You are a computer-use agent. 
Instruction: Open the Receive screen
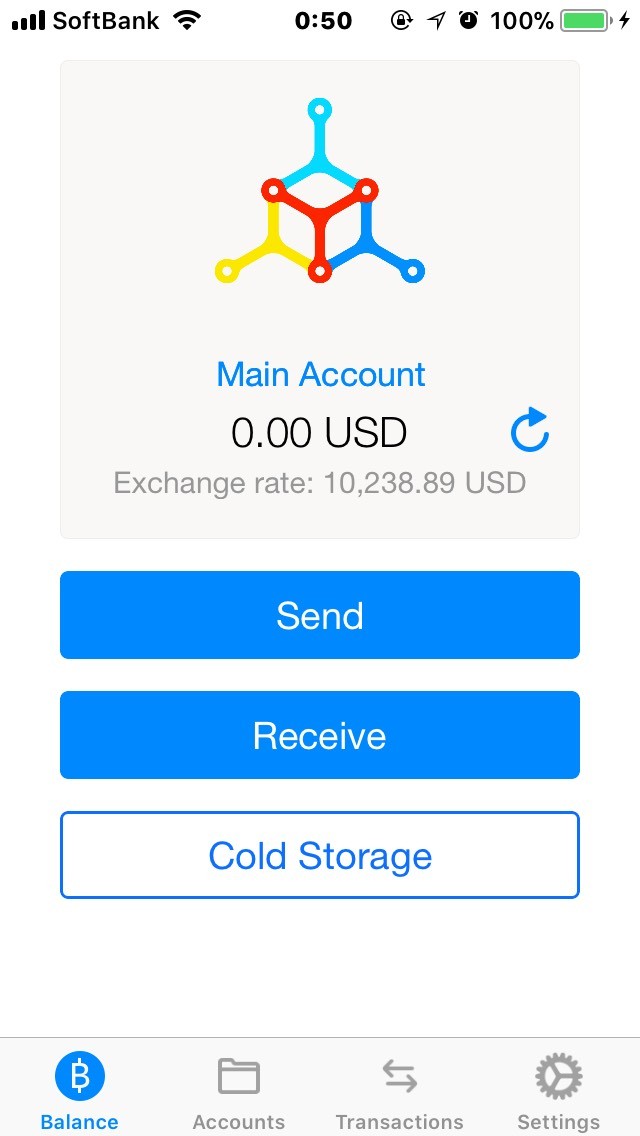coord(320,735)
